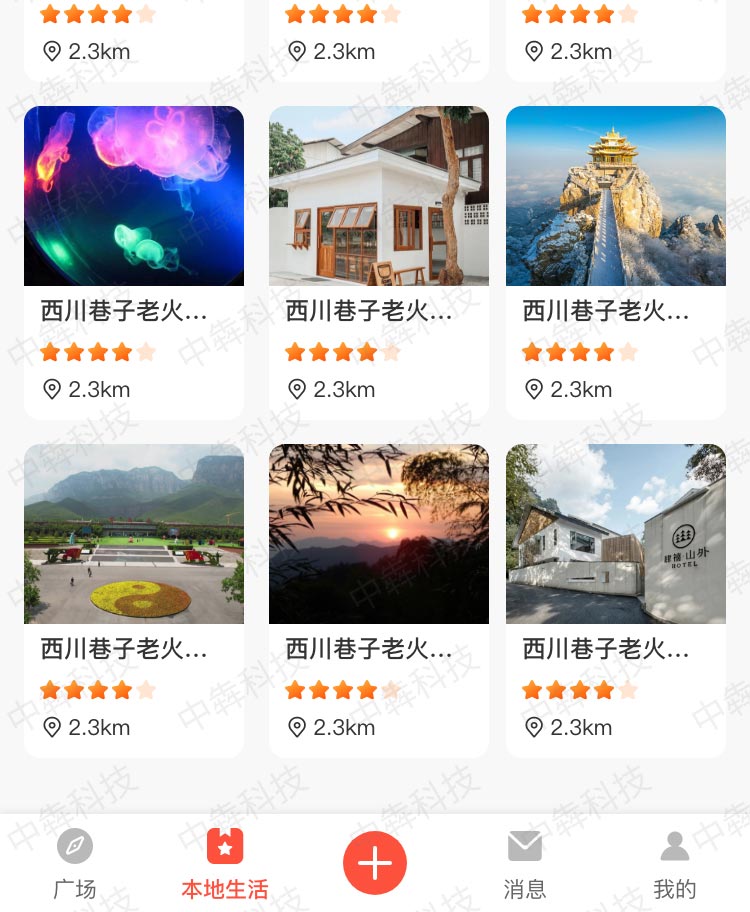
Task: Open the card showing the hotel building
Action: point(616,535)
